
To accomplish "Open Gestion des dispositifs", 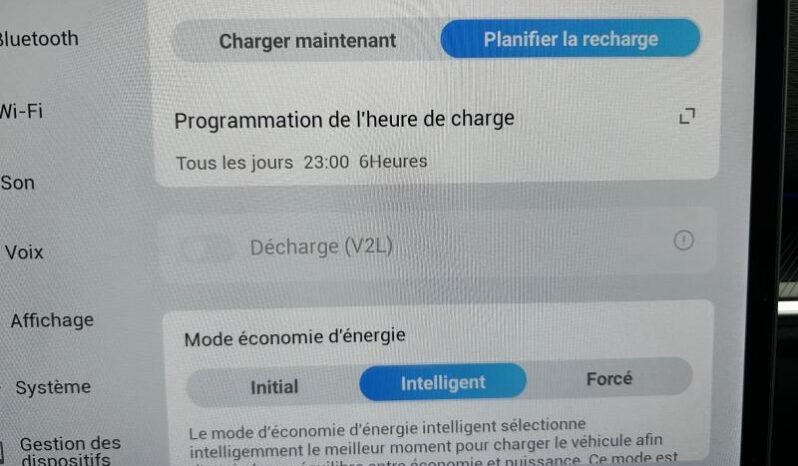I will pos(69,451).
